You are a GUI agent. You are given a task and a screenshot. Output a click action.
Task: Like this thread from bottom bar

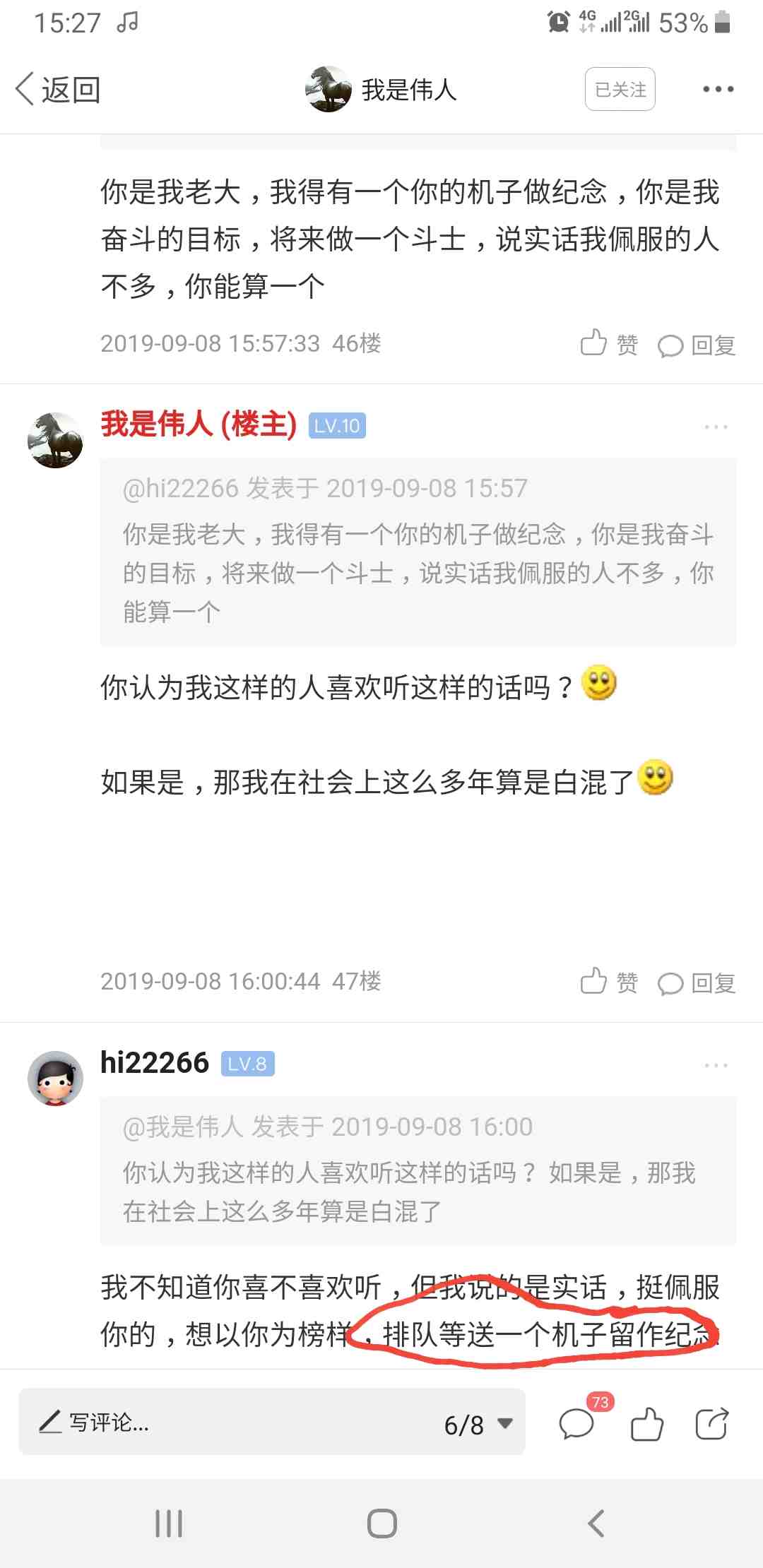646,1423
